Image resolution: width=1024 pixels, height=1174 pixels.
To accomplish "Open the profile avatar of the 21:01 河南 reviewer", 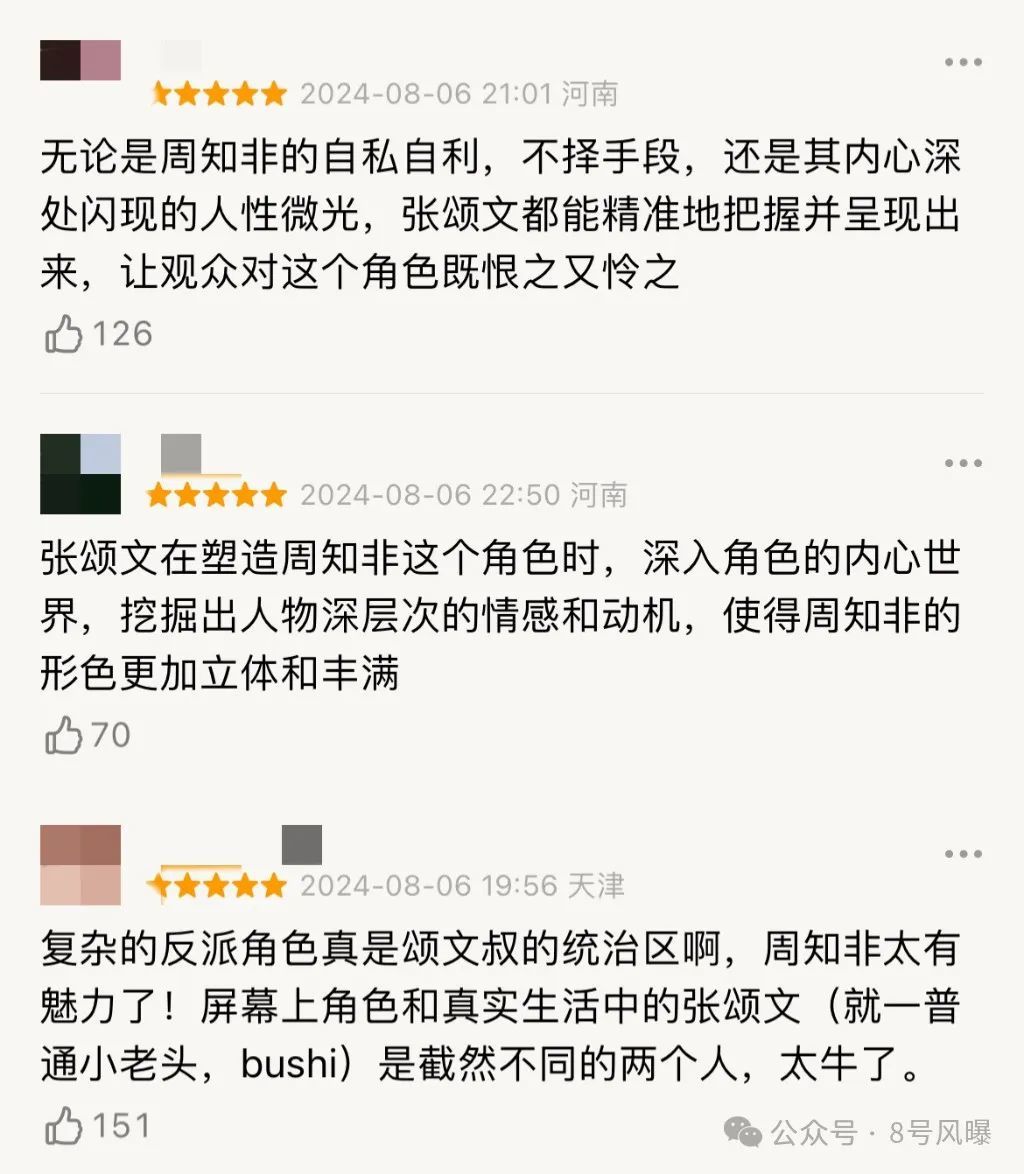I will [x=80, y=60].
